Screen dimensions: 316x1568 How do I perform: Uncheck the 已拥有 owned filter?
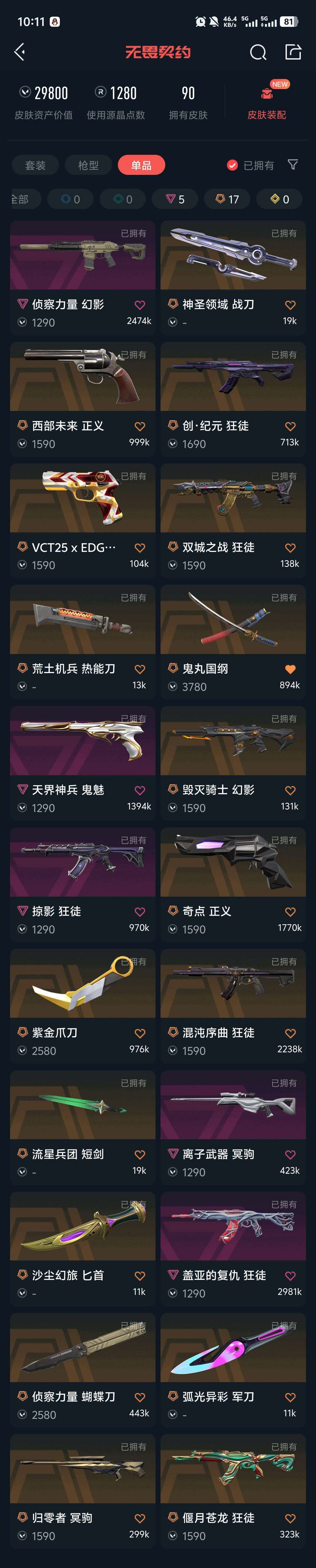[250, 165]
